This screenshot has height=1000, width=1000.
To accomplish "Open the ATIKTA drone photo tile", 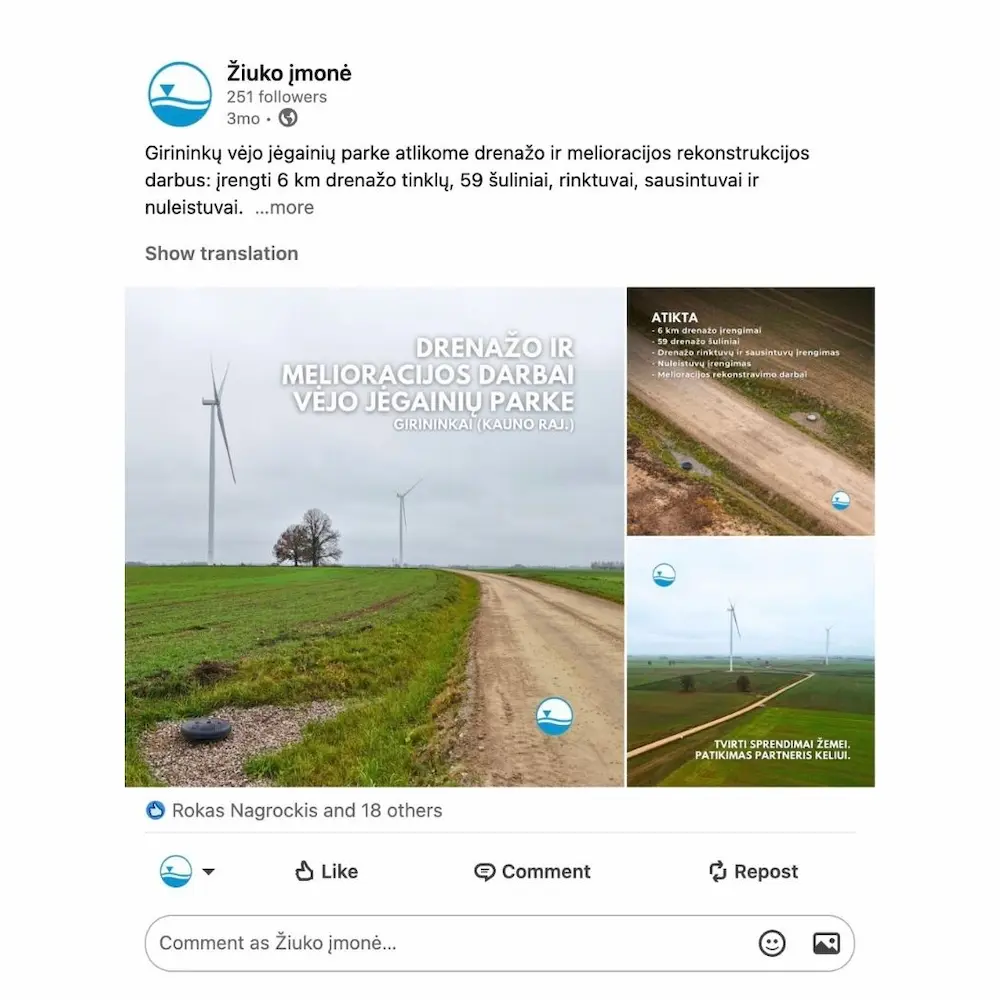I will (x=750, y=411).
